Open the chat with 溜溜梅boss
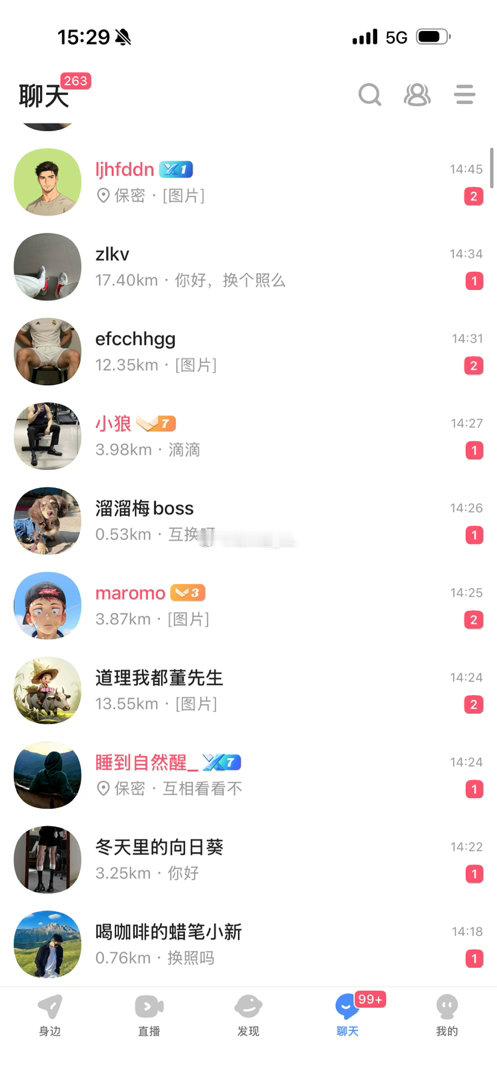The width and height of the screenshot is (497, 1080). coord(248,521)
